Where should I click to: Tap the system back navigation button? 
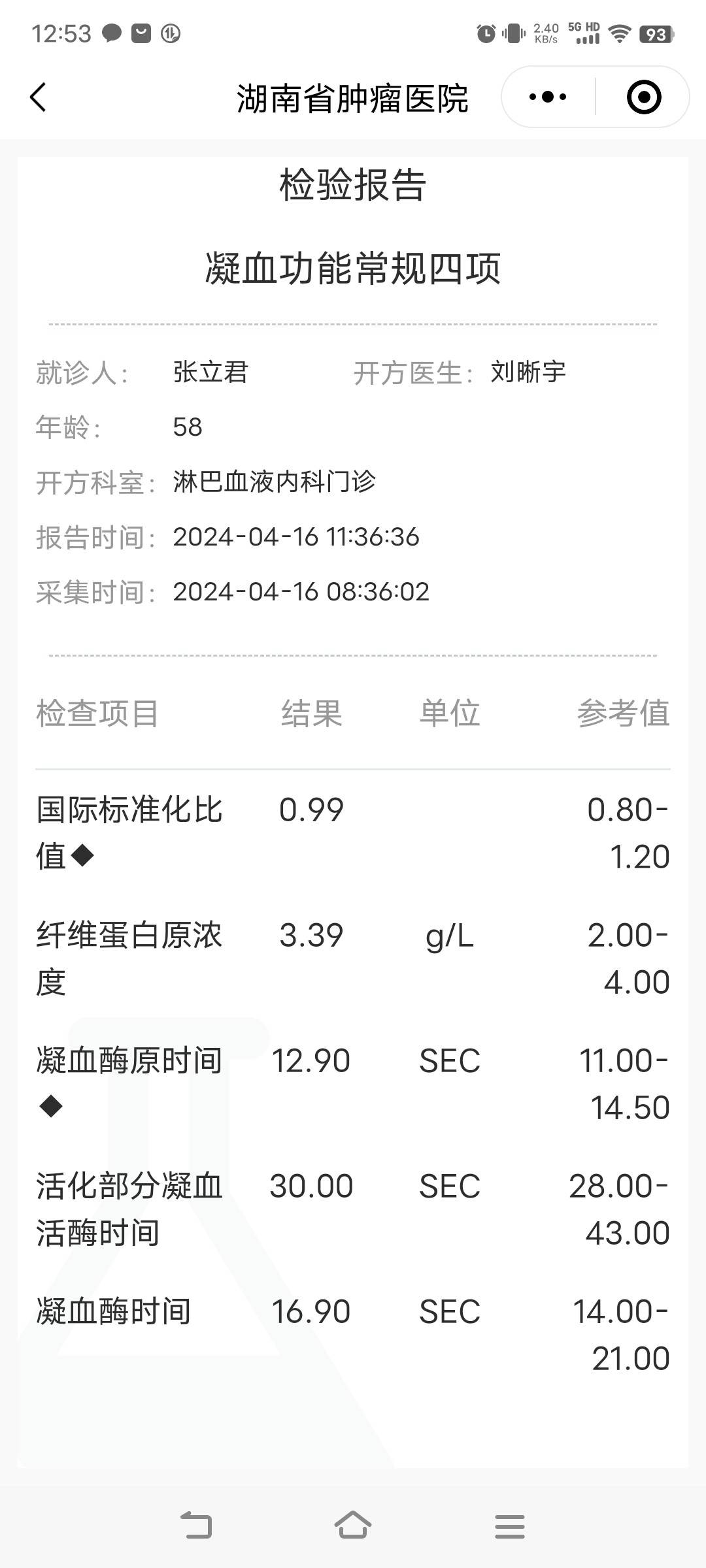196,1526
